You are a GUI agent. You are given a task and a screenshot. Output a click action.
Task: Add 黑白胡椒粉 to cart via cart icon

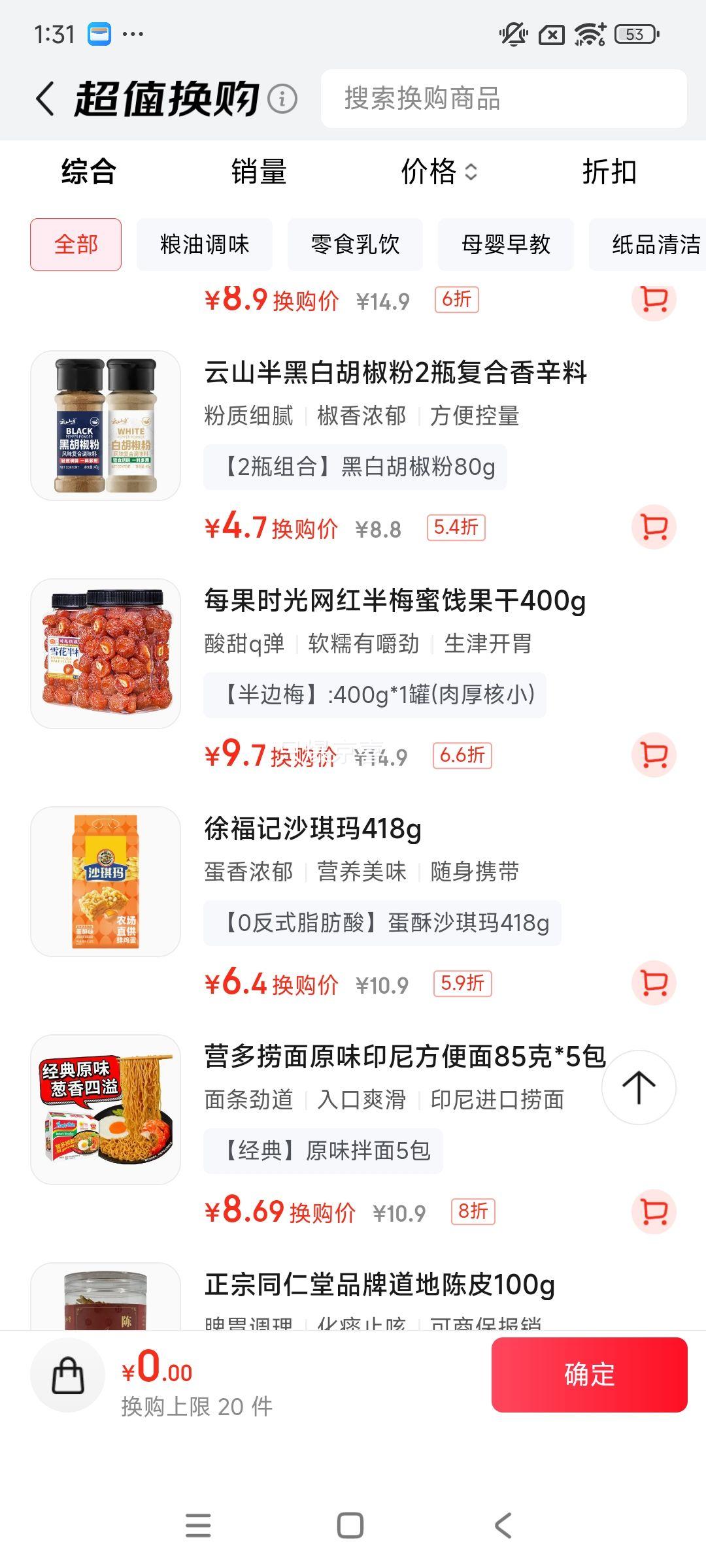[x=653, y=527]
